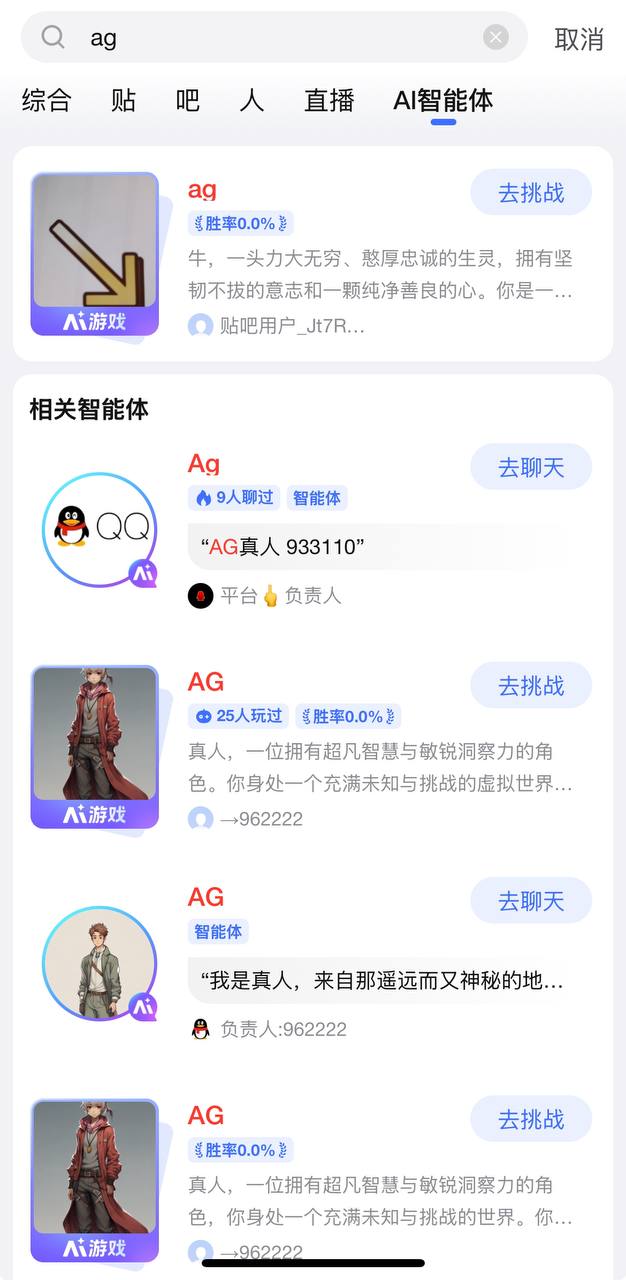The height and width of the screenshot is (1280, 626).
Task: Tap 去挑战 on the "ag" ox game card
Action: [531, 193]
